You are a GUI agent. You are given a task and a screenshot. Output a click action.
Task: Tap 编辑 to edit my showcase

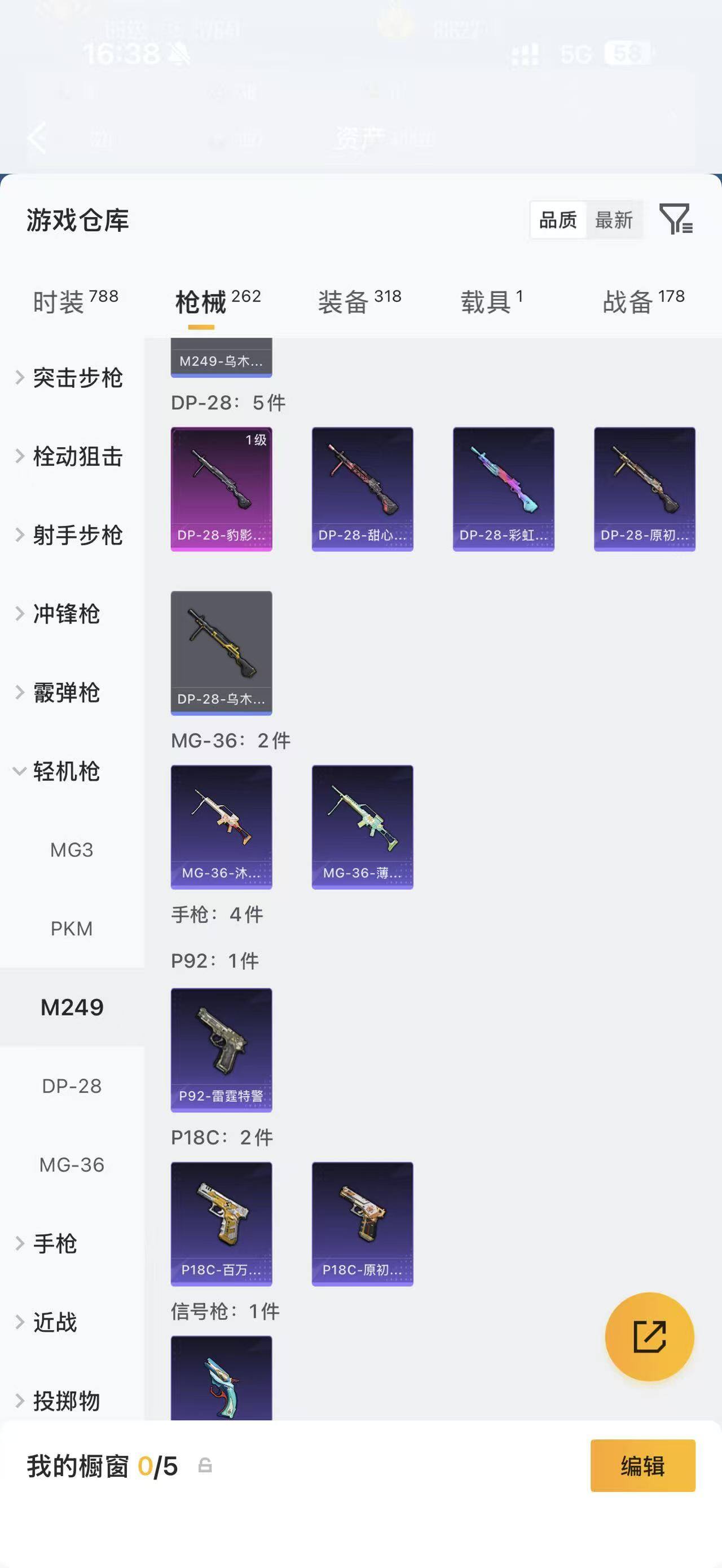click(x=643, y=1466)
